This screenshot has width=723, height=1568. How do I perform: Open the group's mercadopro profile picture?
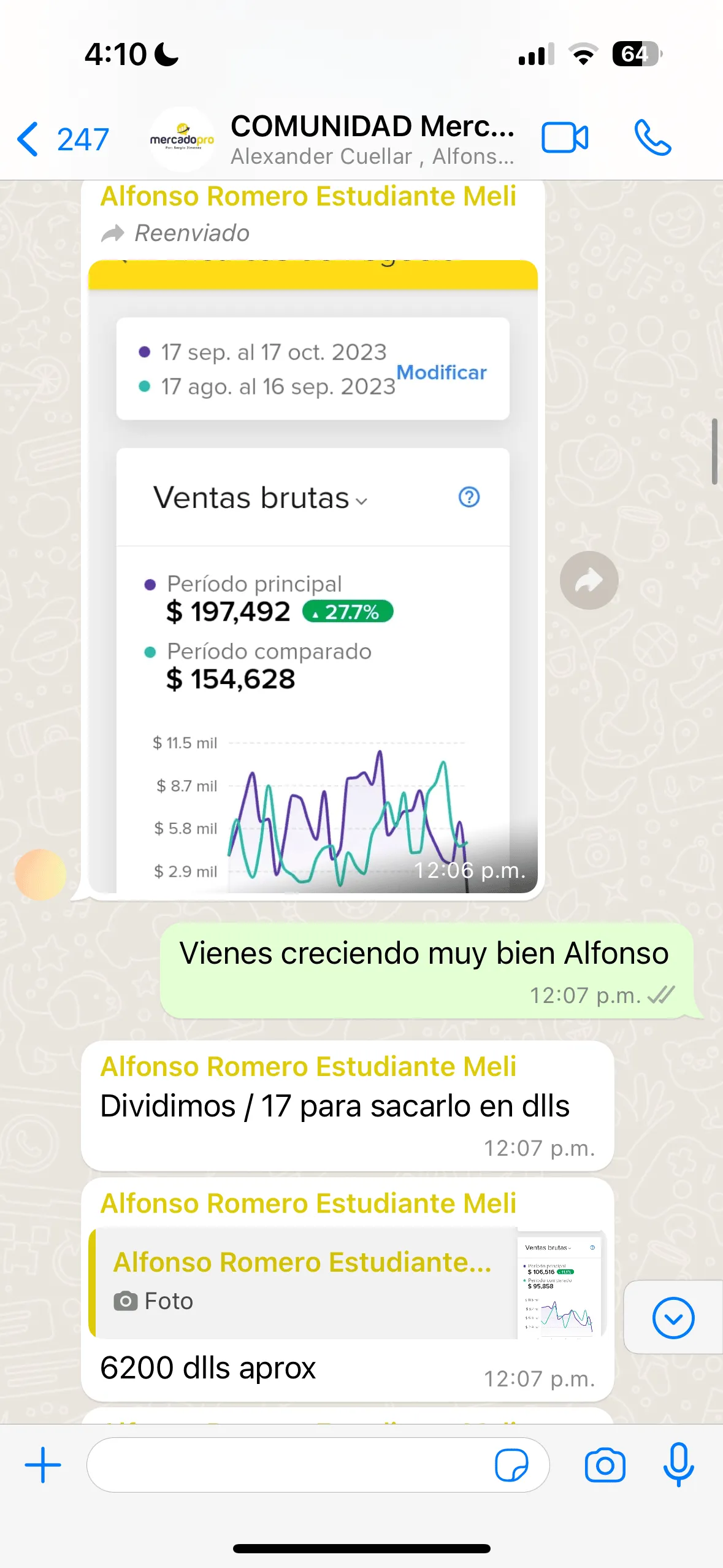(x=182, y=139)
